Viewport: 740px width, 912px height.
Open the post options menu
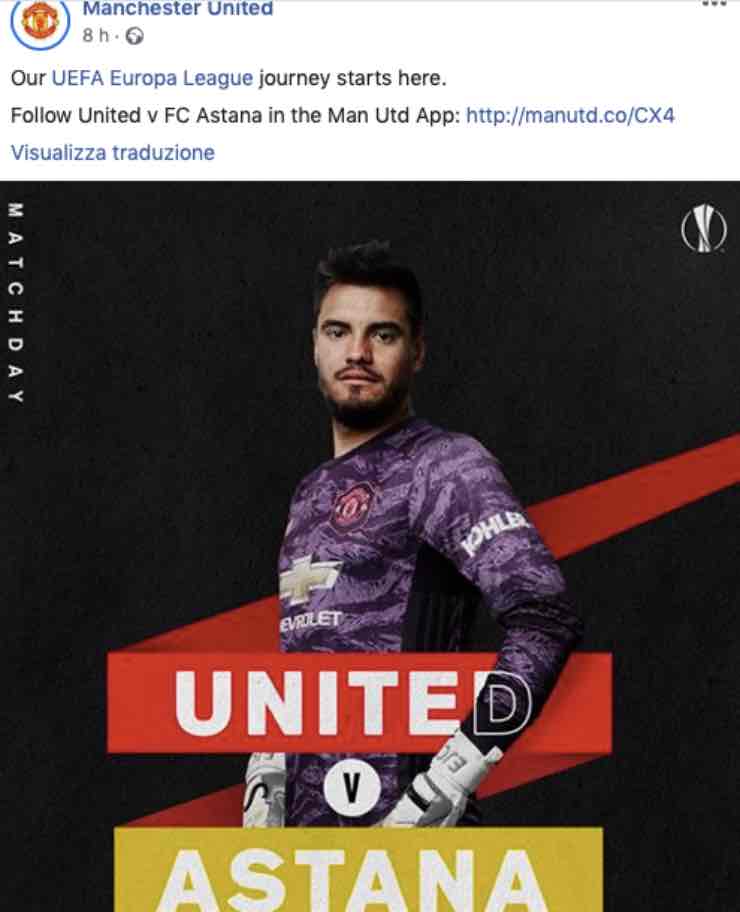(712, 5)
